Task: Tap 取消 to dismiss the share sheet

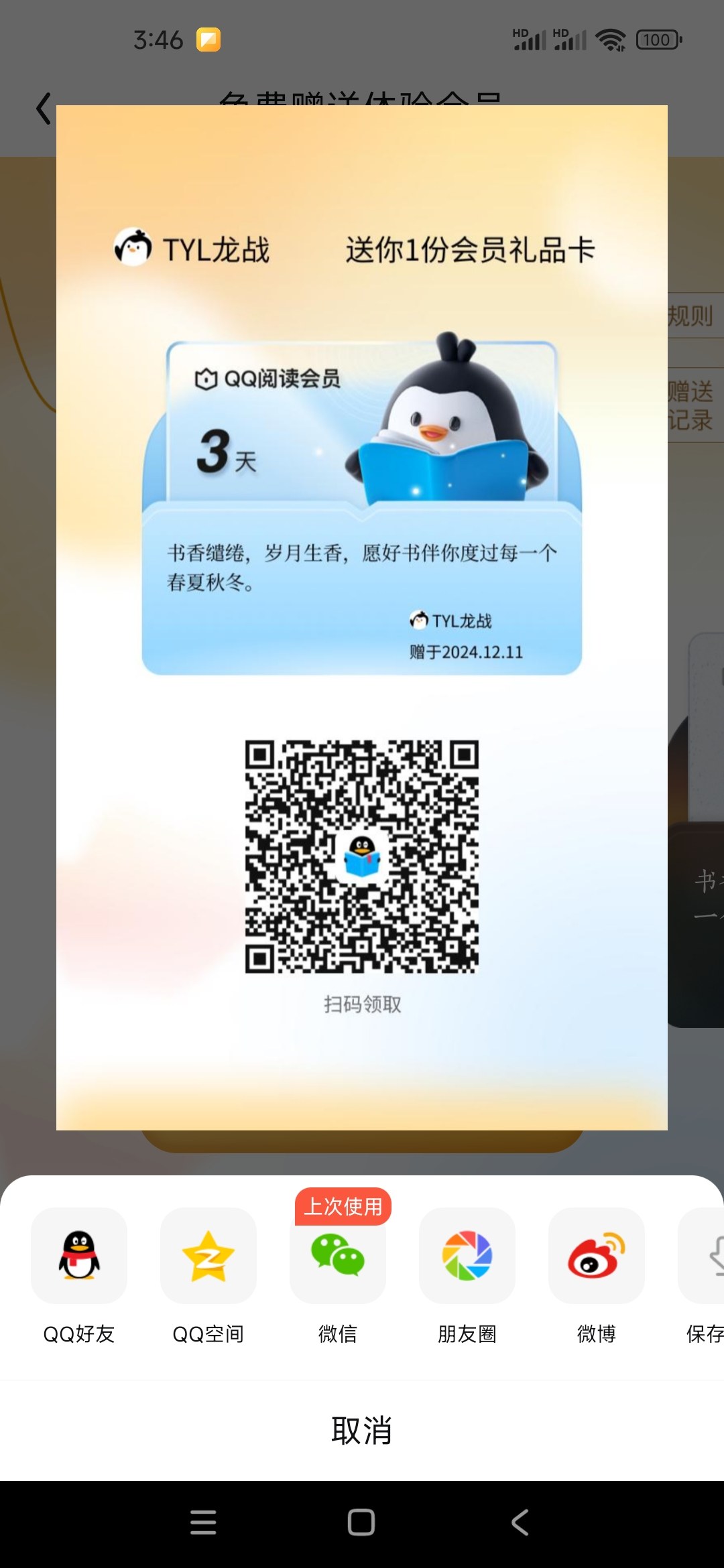Action: coord(362,1430)
